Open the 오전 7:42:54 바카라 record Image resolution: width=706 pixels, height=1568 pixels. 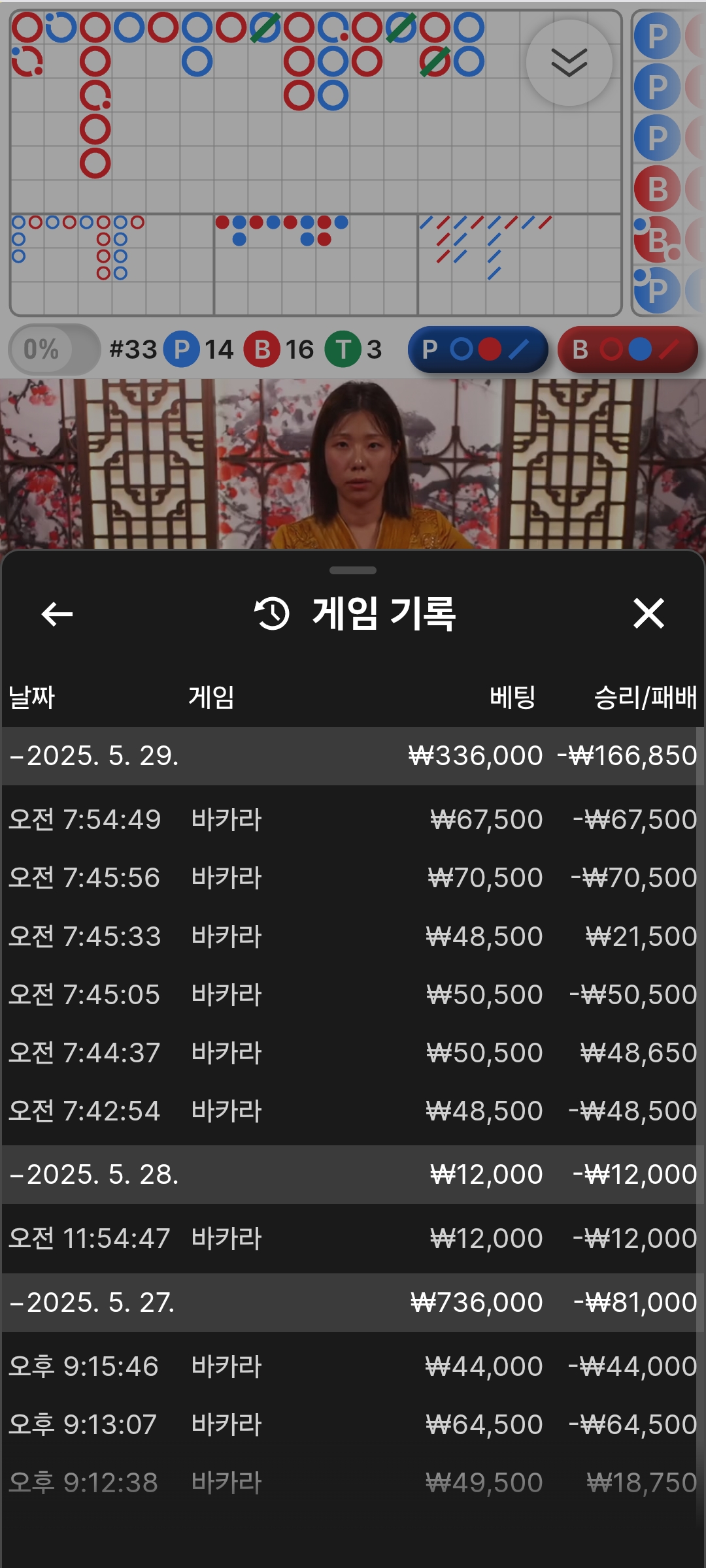pos(353,1111)
